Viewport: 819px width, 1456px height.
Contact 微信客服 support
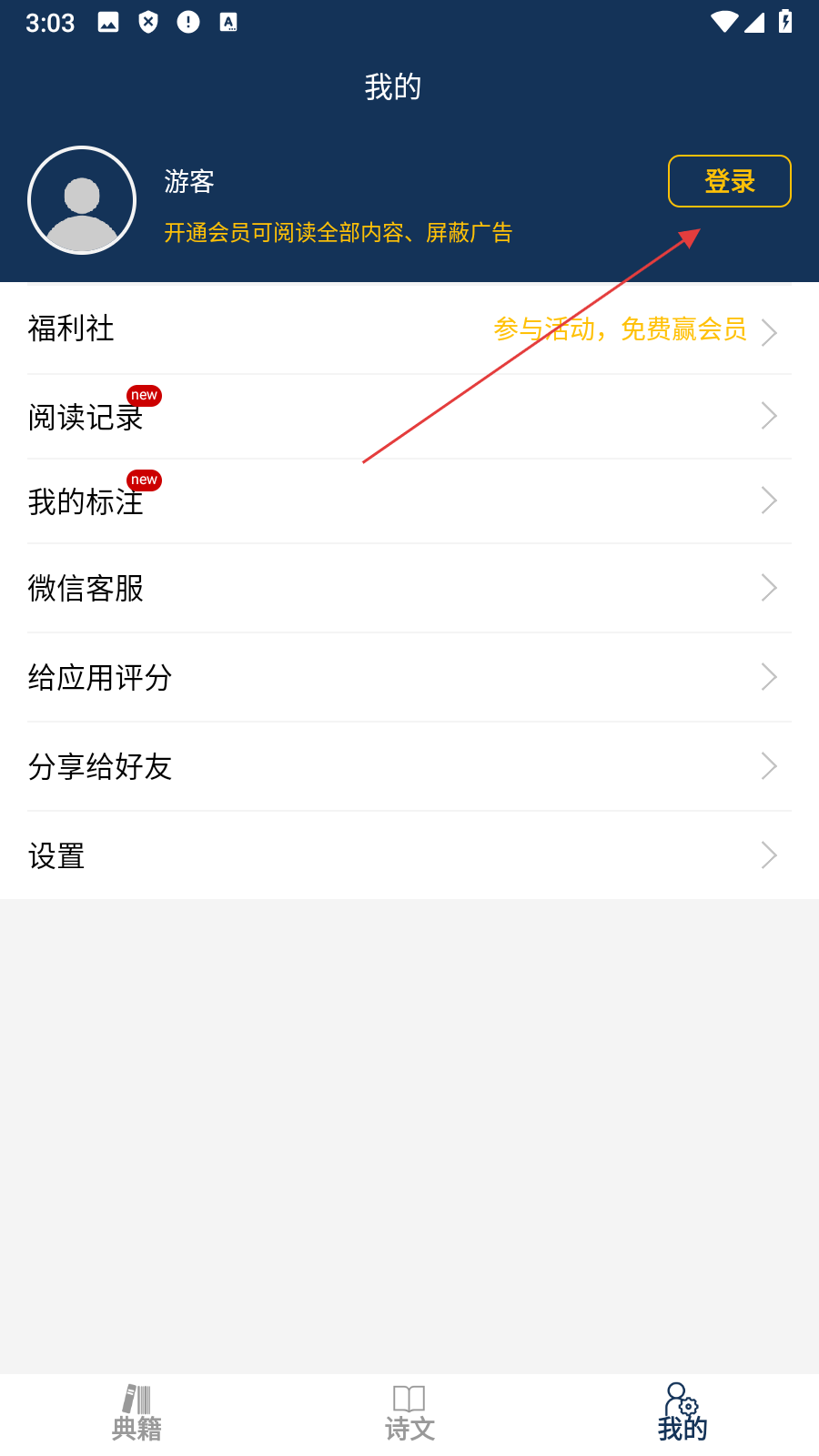point(409,589)
